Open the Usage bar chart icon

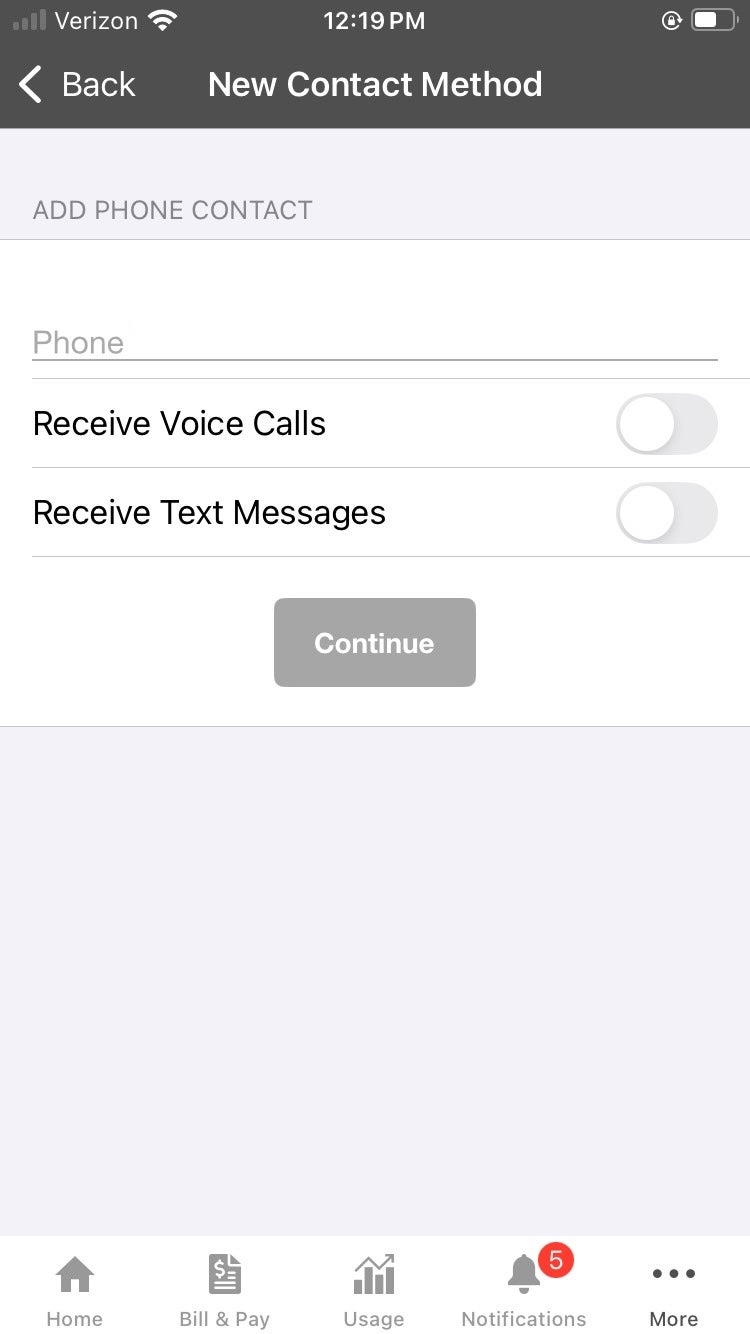point(374,1274)
